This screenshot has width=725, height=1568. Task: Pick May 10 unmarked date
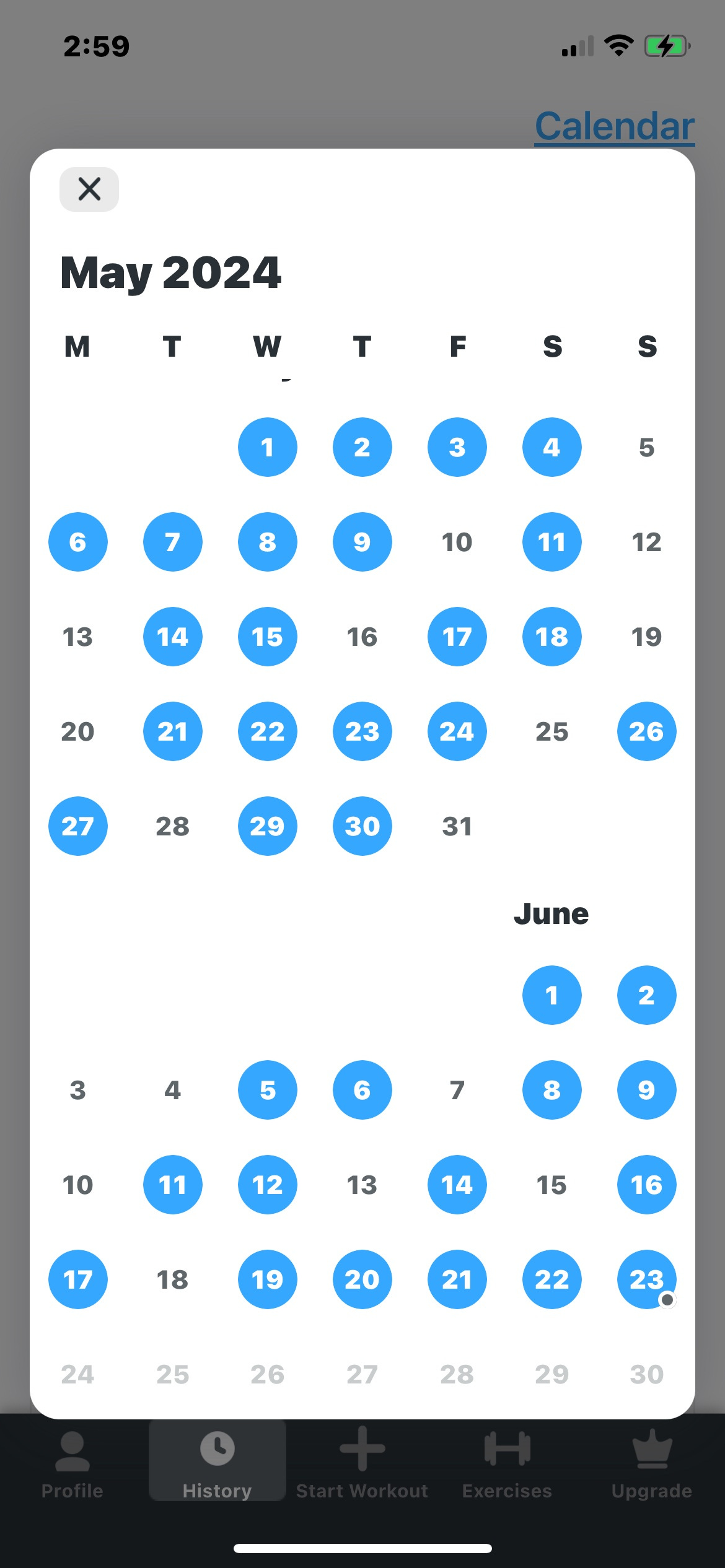click(457, 542)
